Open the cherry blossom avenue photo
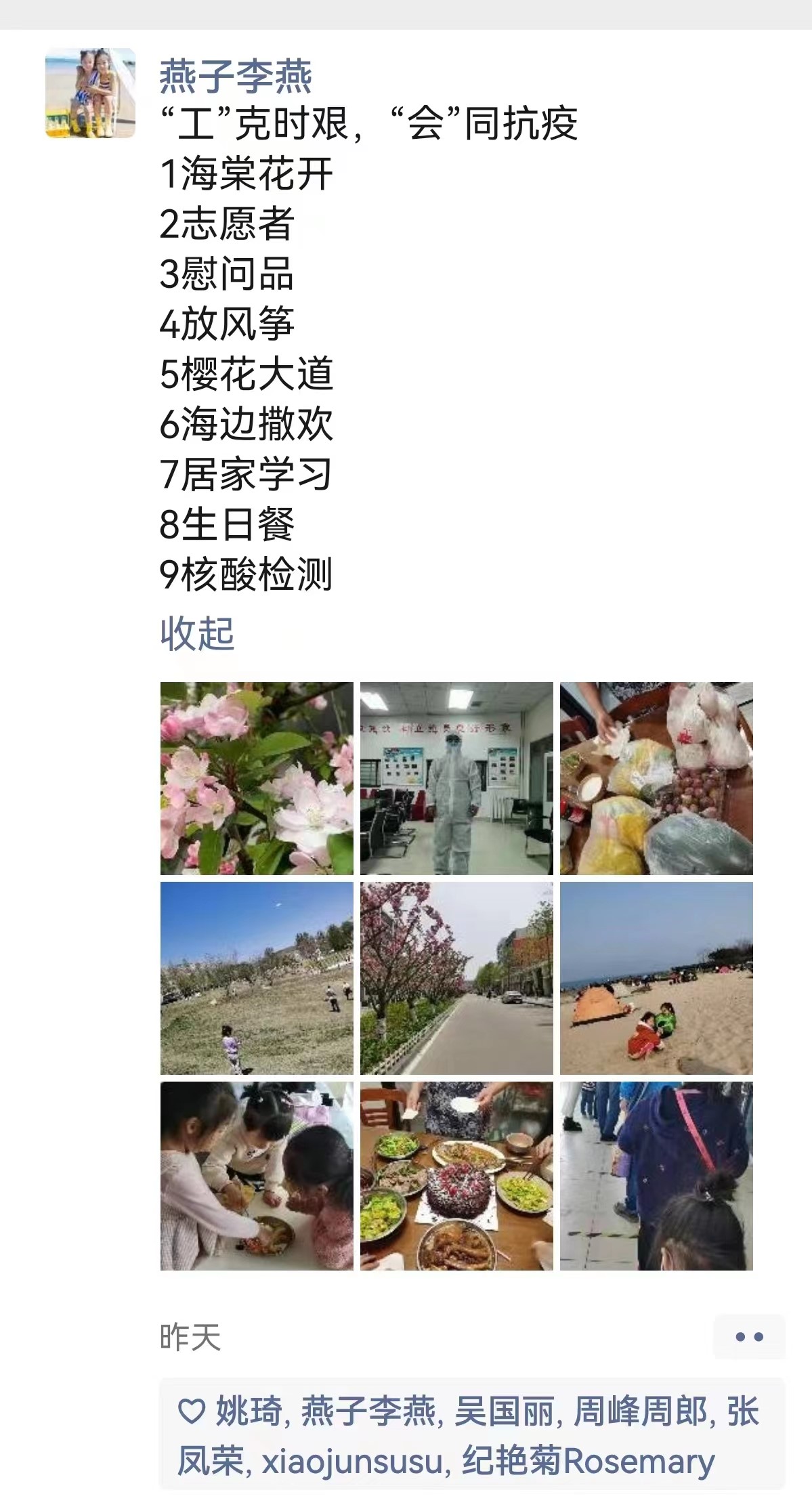 tap(456, 978)
